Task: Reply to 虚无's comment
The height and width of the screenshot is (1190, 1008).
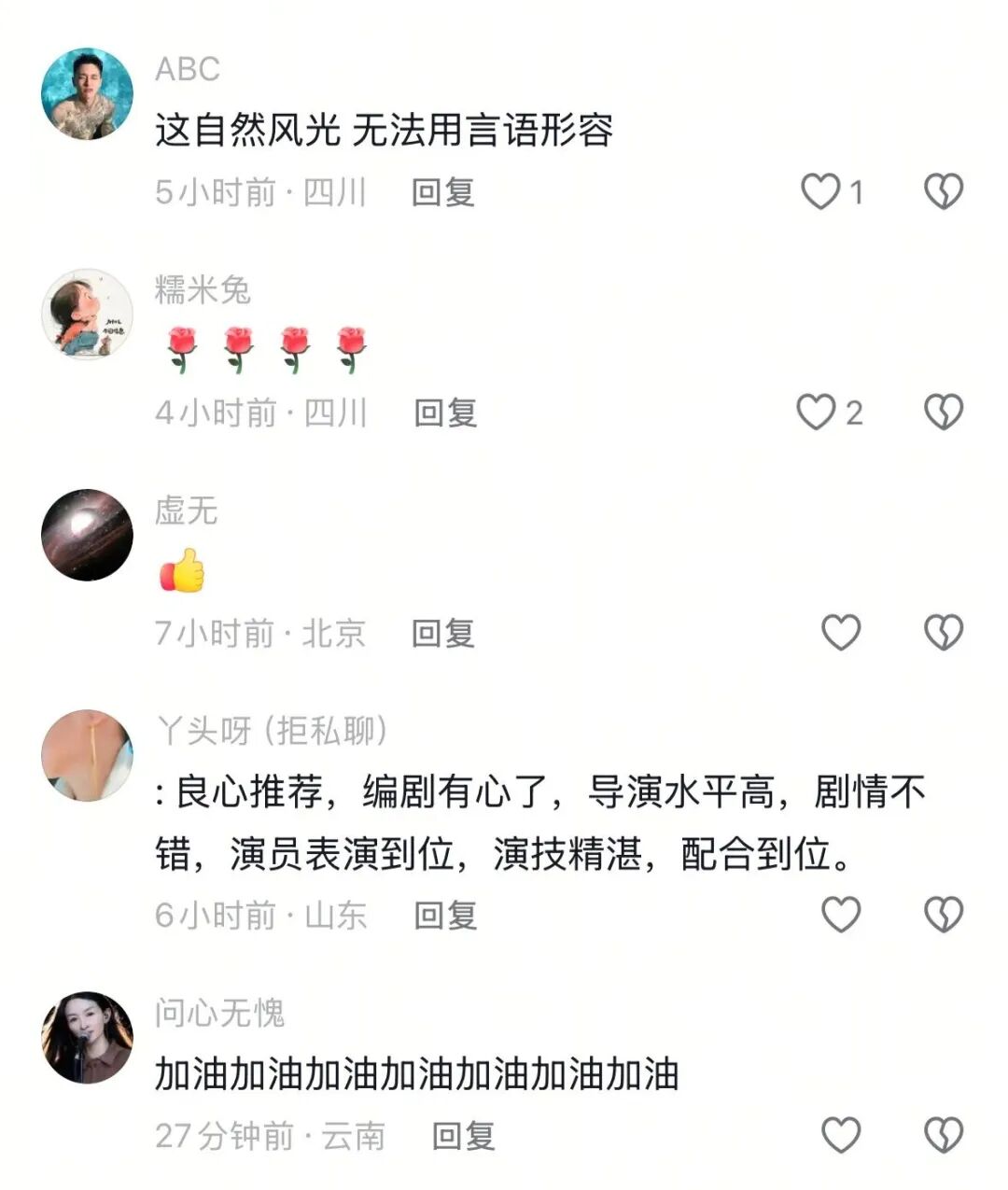Action: click(443, 633)
